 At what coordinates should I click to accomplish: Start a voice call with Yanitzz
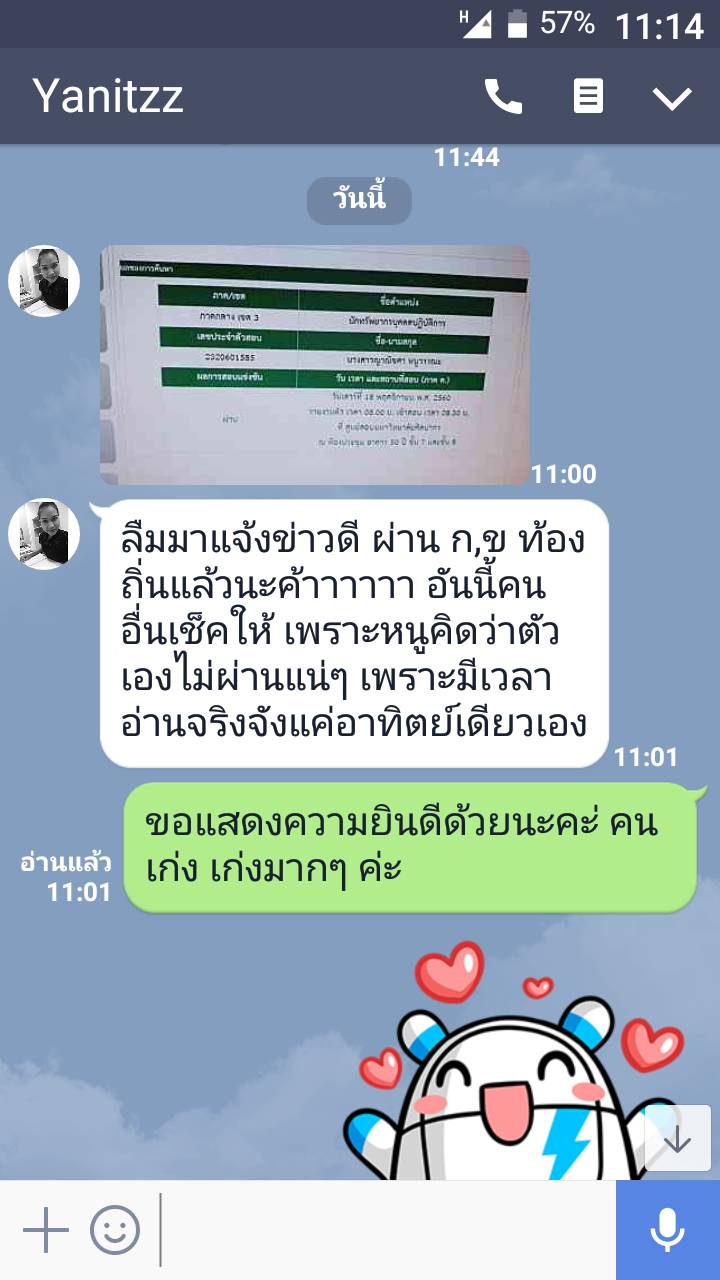tap(503, 97)
